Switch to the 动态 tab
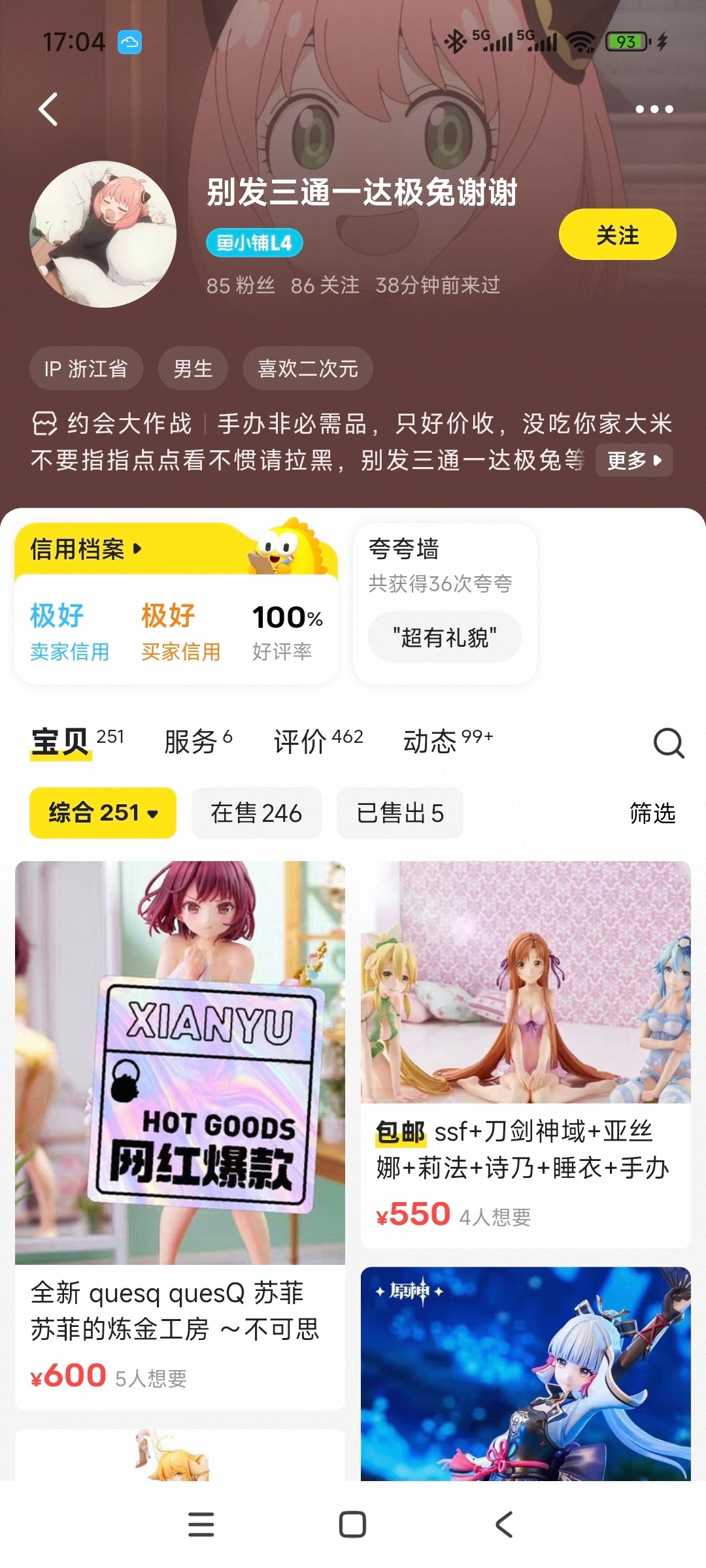Image resolution: width=706 pixels, height=1568 pixels. point(447,742)
